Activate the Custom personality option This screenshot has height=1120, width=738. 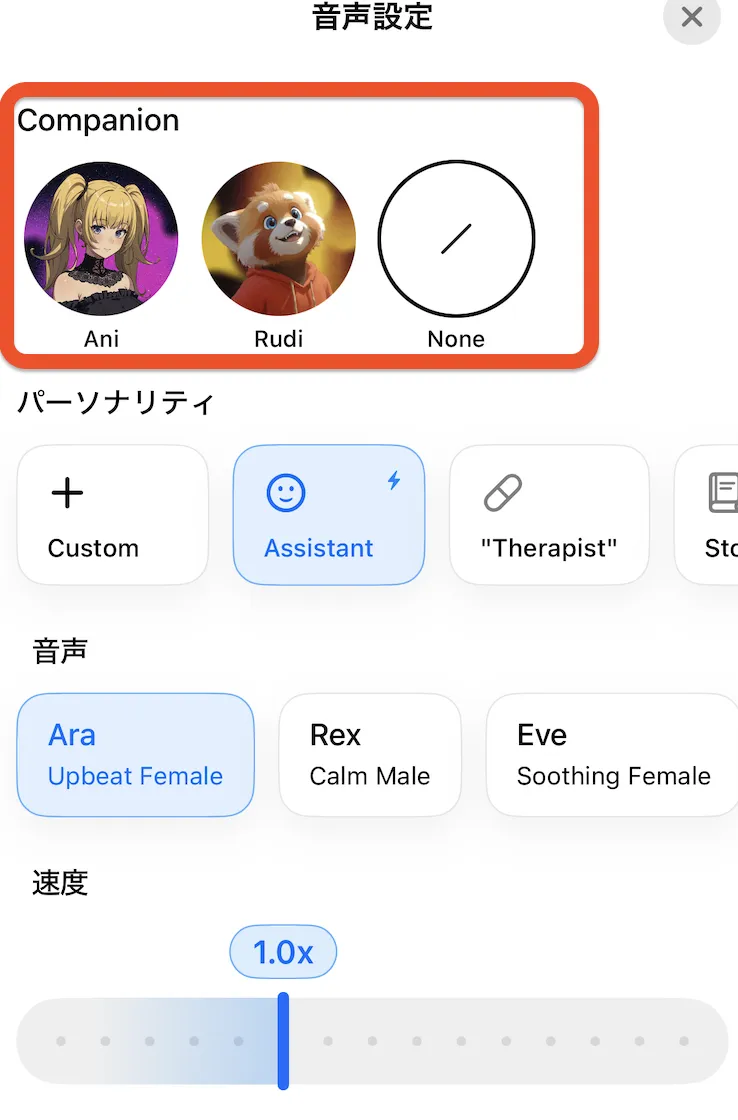tap(112, 514)
